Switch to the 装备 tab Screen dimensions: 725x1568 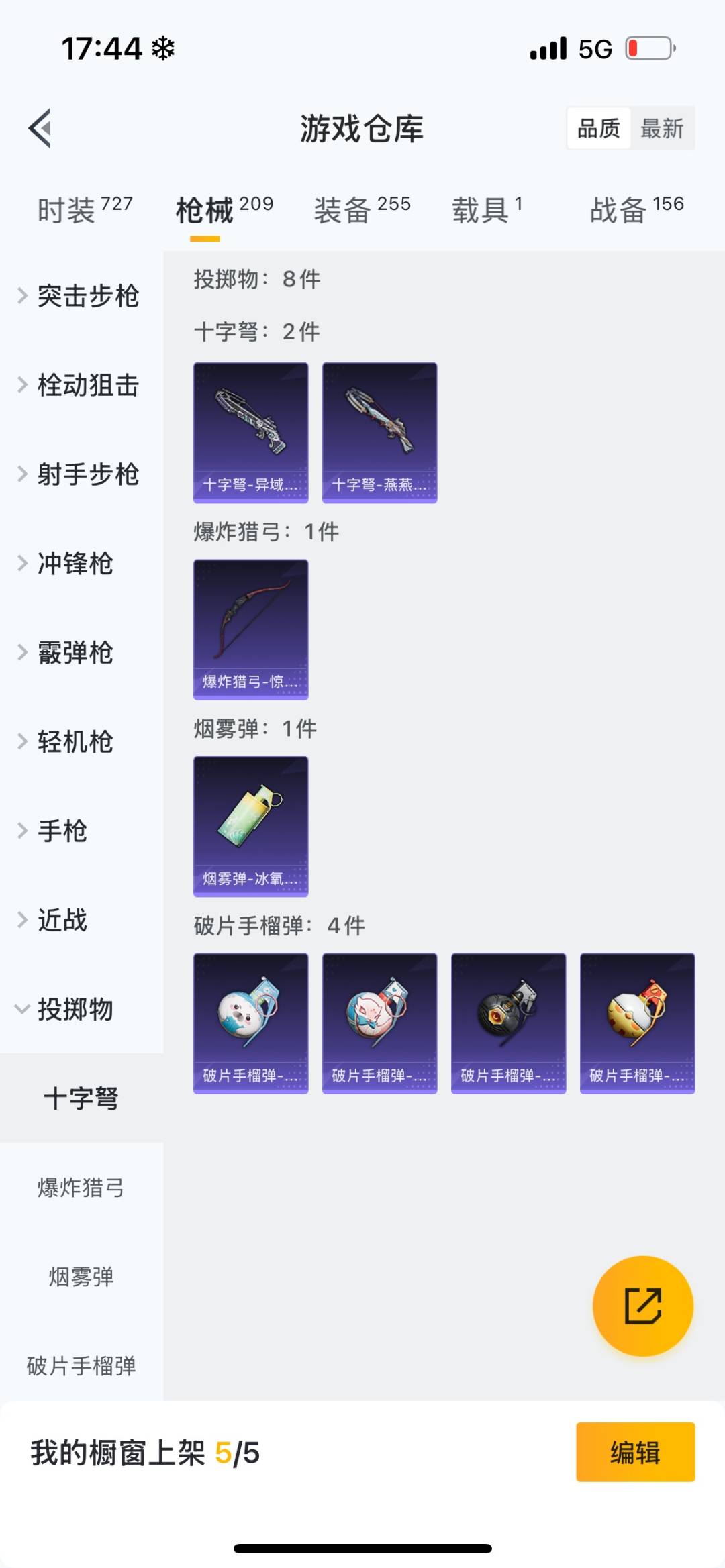click(x=362, y=210)
